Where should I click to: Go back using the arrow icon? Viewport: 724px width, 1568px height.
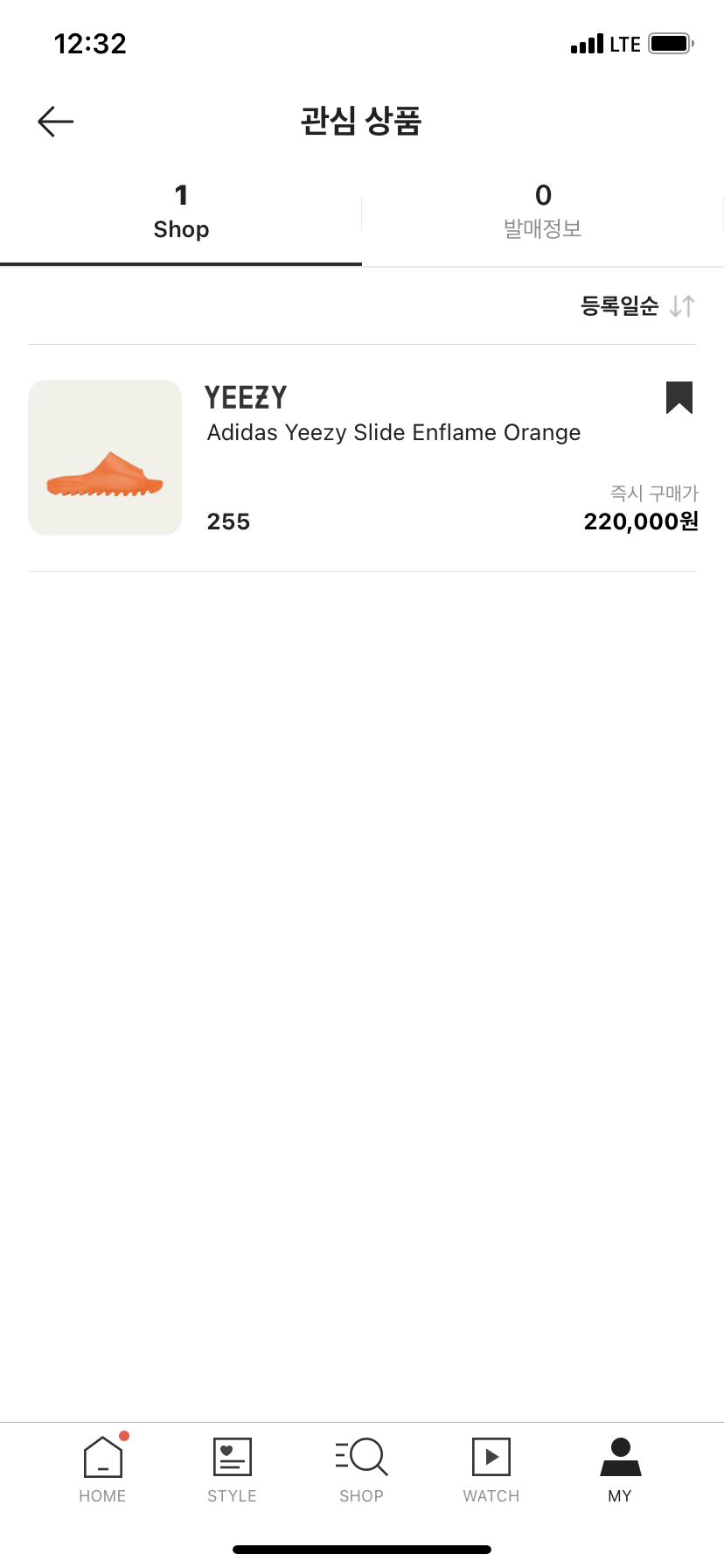[x=56, y=122]
